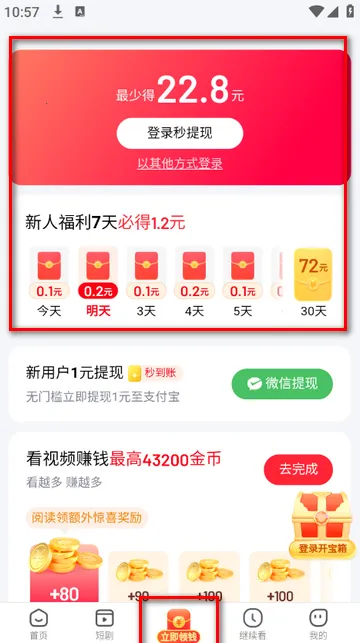Go to the 我的 tab
Screen dimensions: 360x643
click(x=318, y=624)
